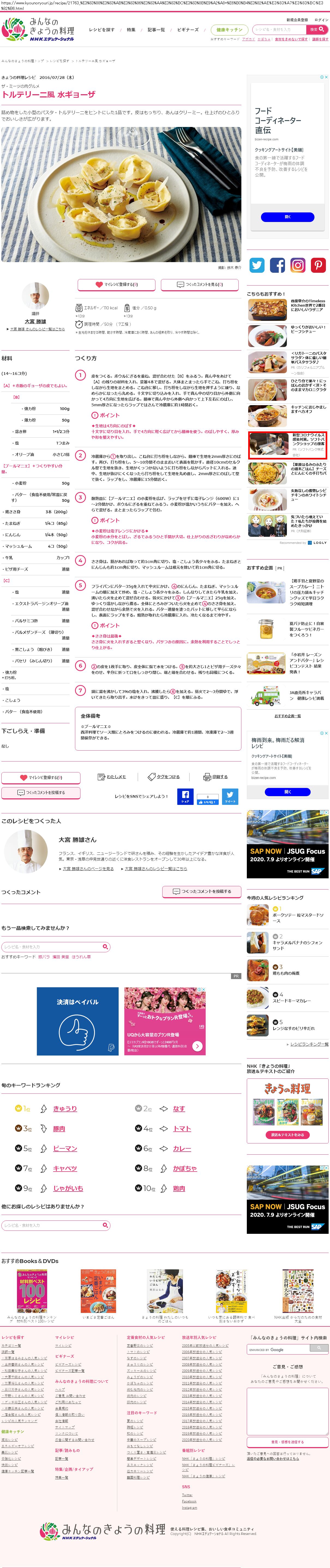Image resolution: width=330 pixels, height=1568 pixels.
Task: View つくったコメントを見る comments
Action: [x=199, y=284]
